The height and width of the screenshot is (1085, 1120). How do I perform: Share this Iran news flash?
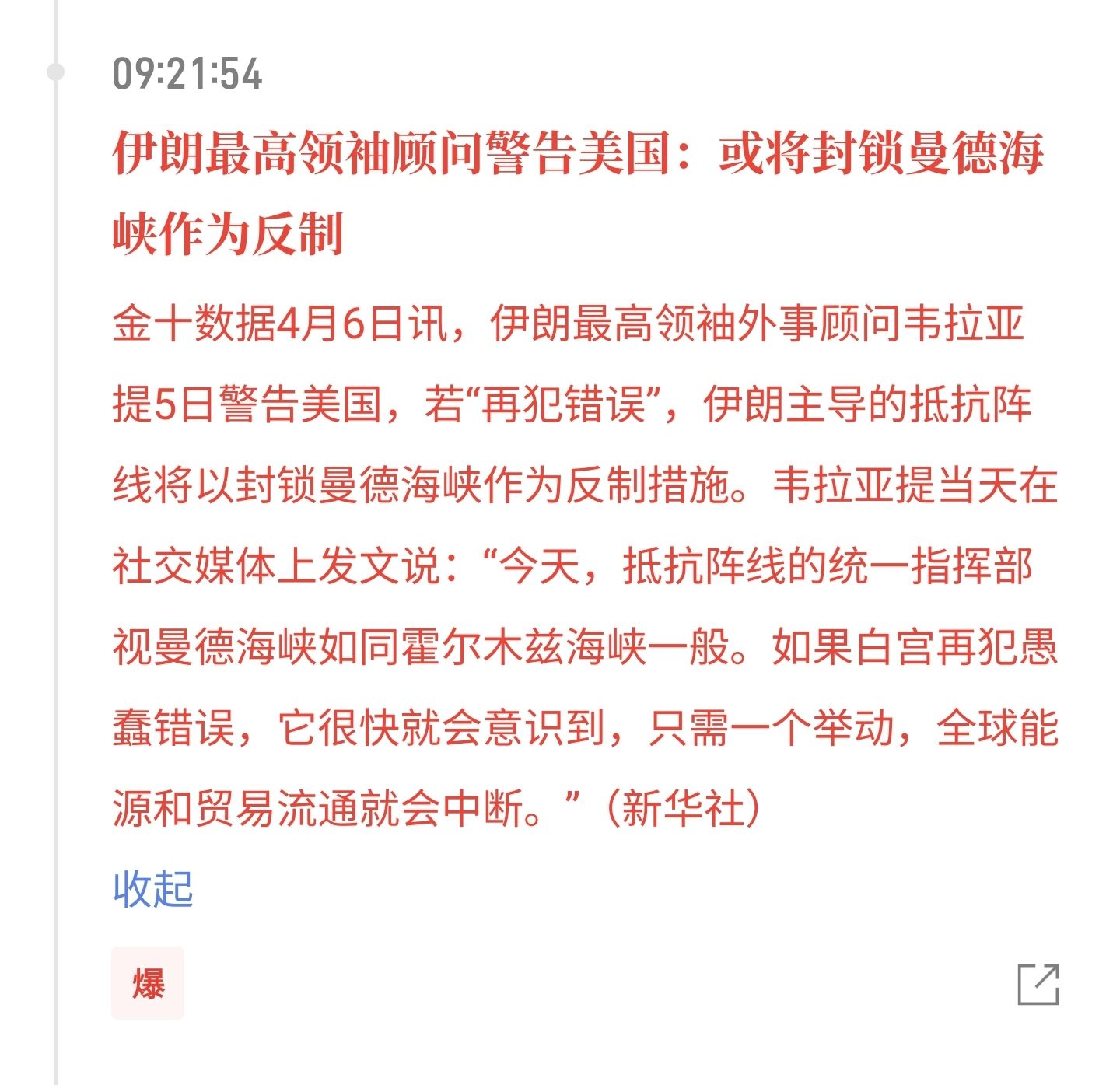coord(1038,985)
